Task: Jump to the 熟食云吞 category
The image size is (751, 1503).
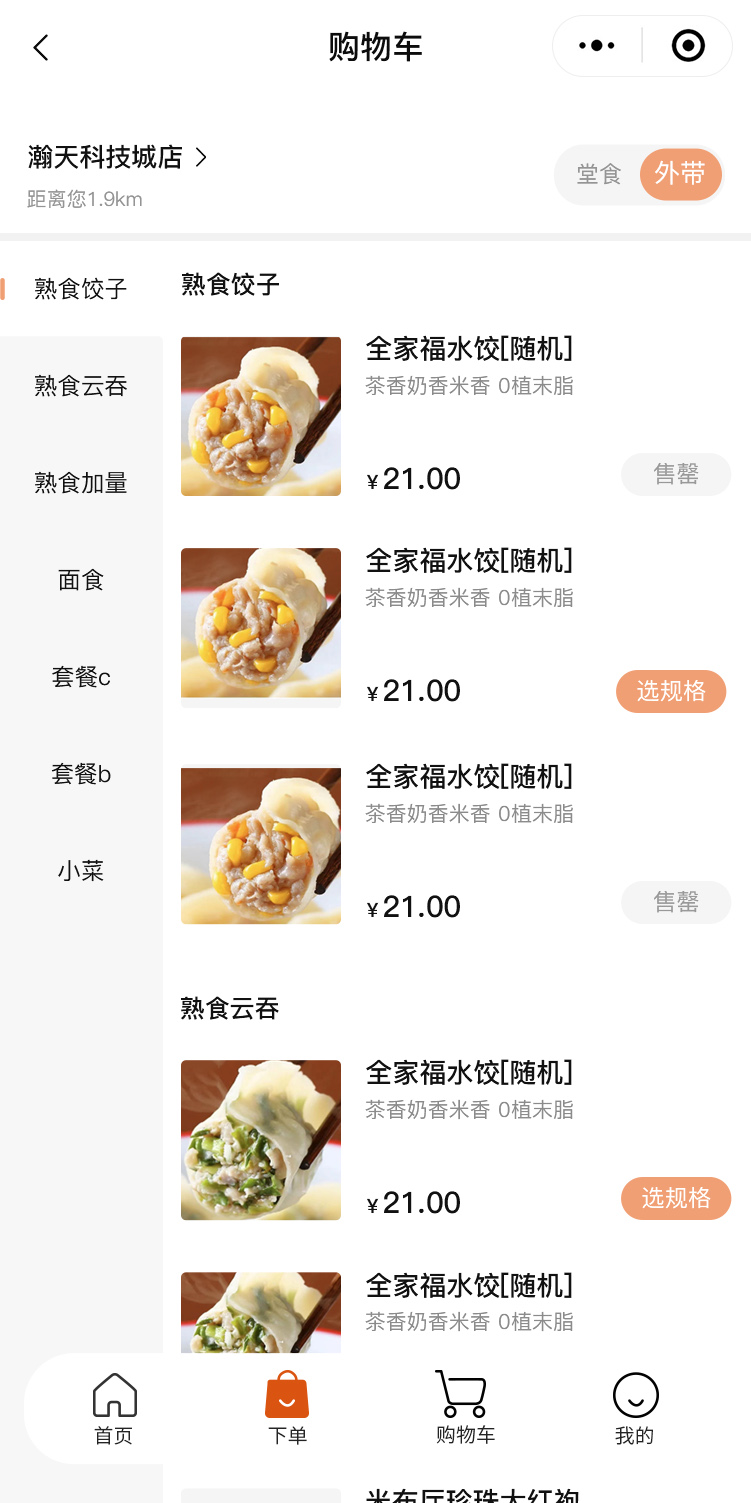Action: pos(81,386)
